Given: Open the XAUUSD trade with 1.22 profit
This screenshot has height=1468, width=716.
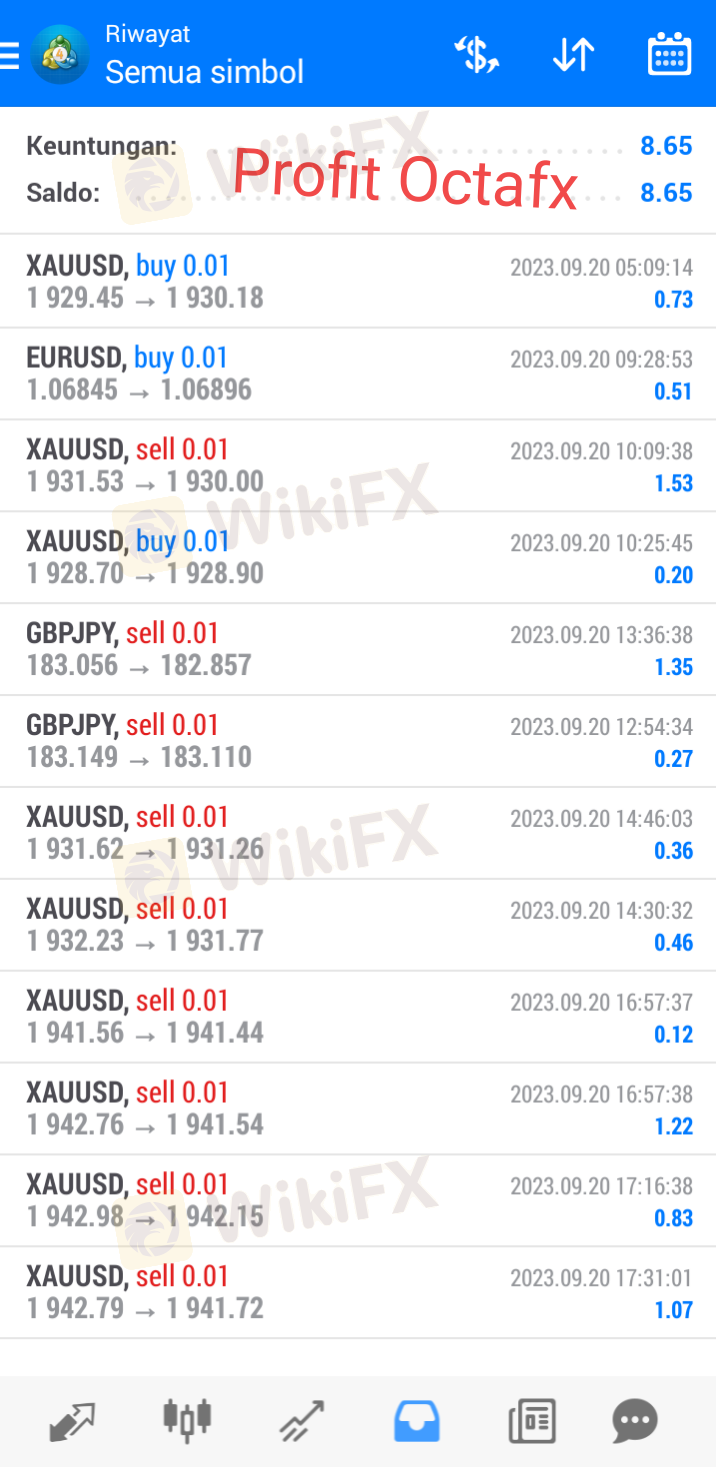Looking at the screenshot, I should click(358, 1109).
